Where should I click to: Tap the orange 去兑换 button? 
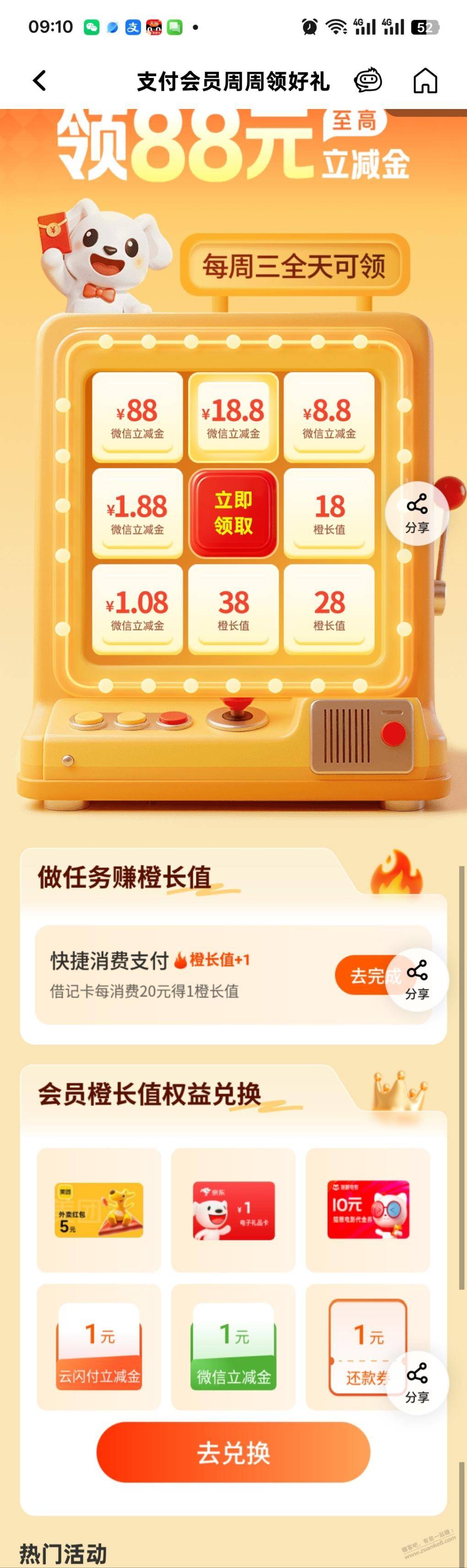(233, 1453)
